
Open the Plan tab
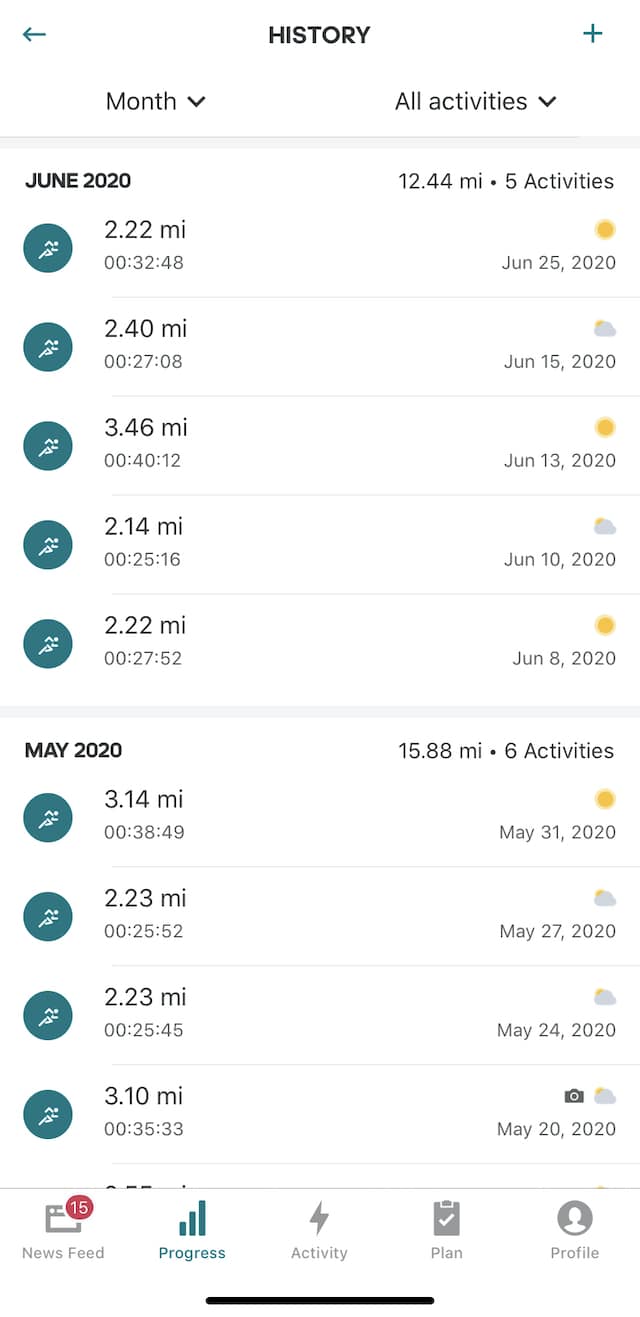[447, 1229]
